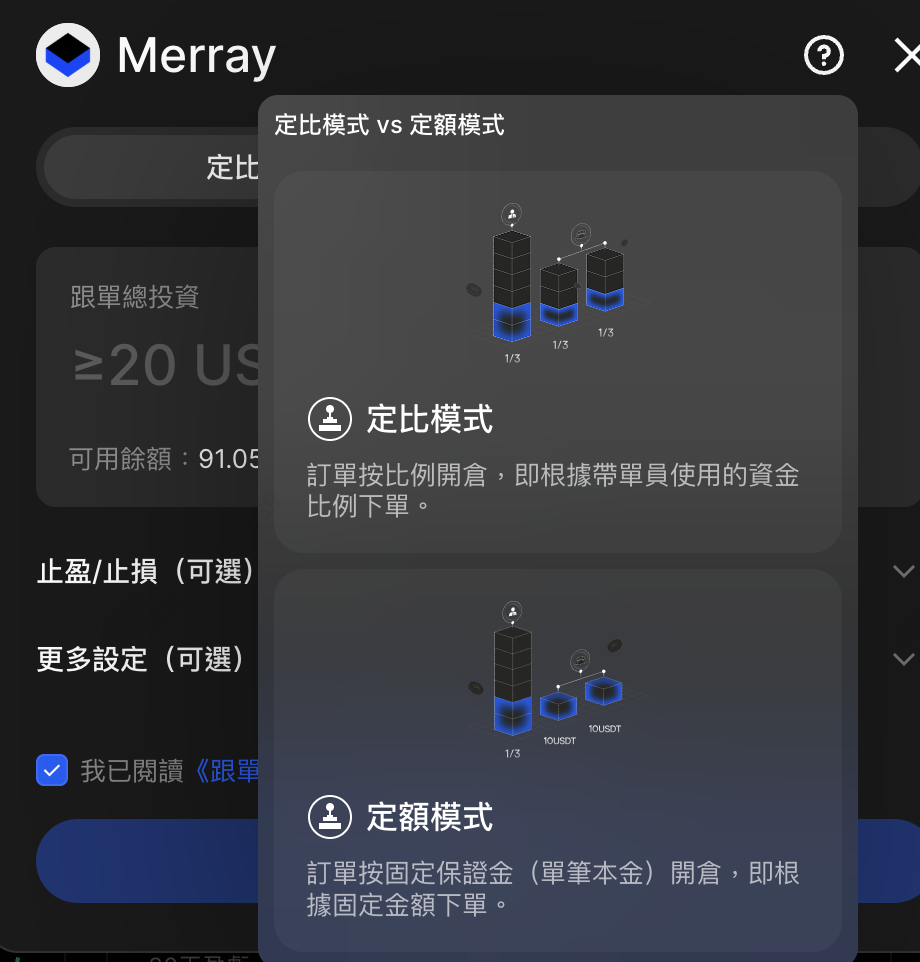Uncheck the 我已閱讀 agreement checkbox
Screen dimensions: 920x962
(x=52, y=770)
